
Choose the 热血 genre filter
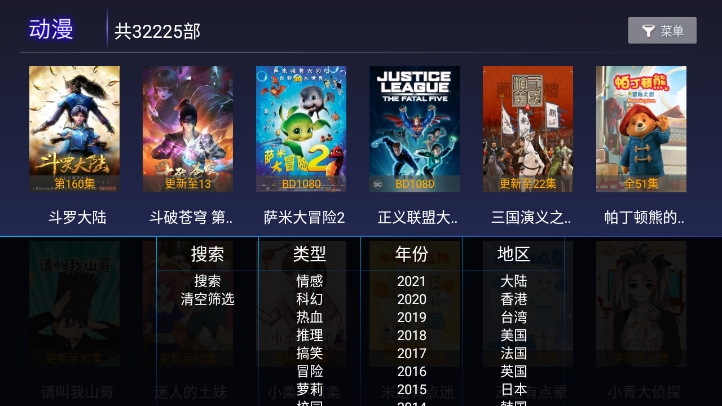(309, 317)
